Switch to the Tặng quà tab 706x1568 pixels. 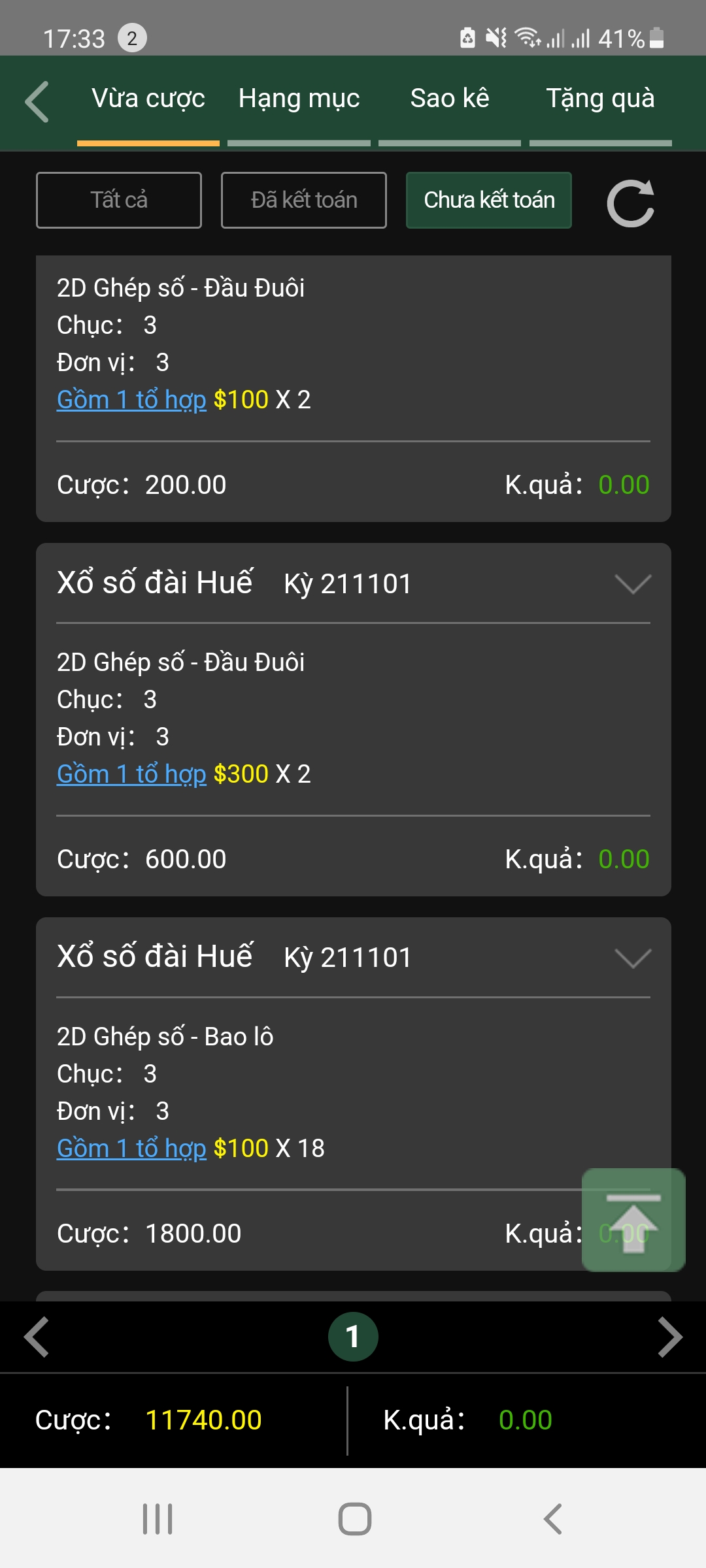click(x=600, y=99)
